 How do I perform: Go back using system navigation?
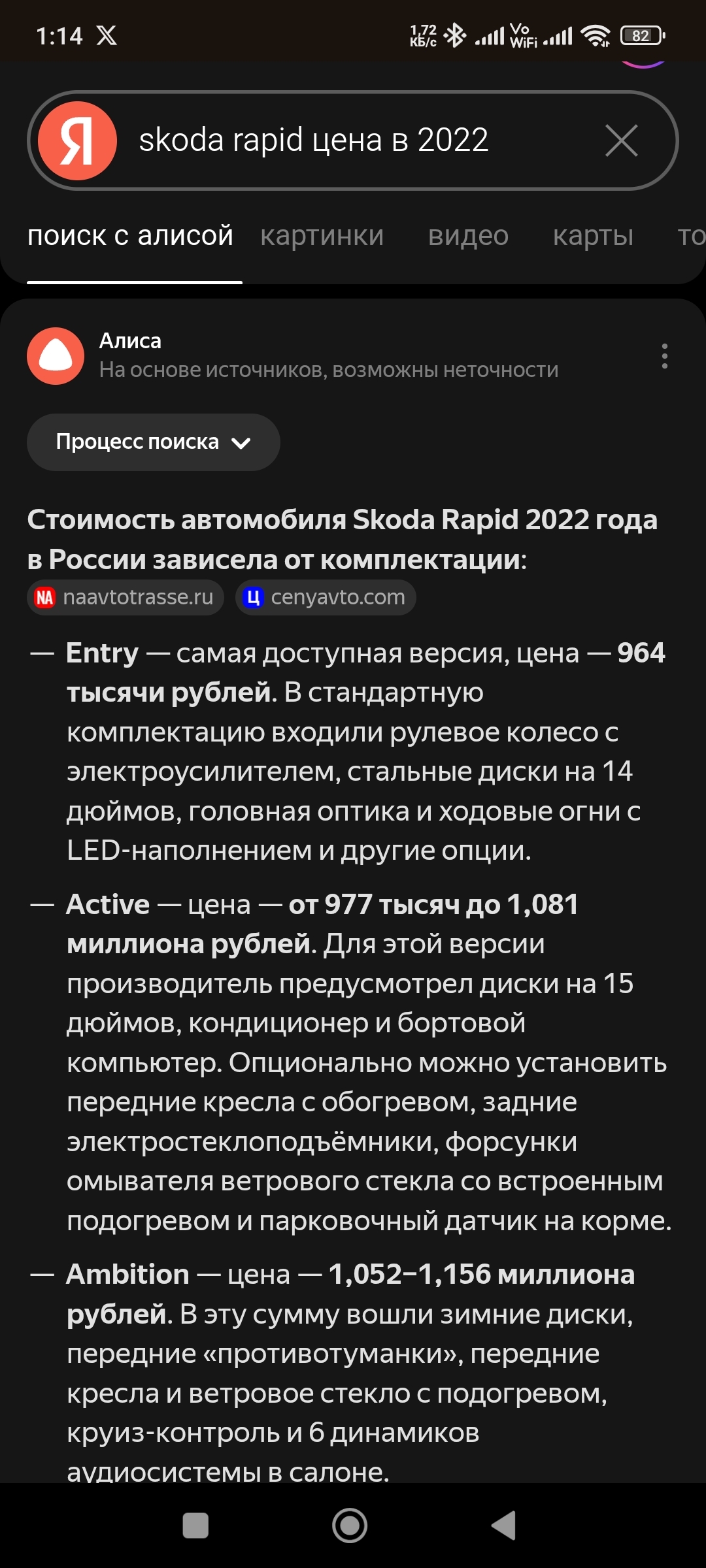click(503, 1526)
